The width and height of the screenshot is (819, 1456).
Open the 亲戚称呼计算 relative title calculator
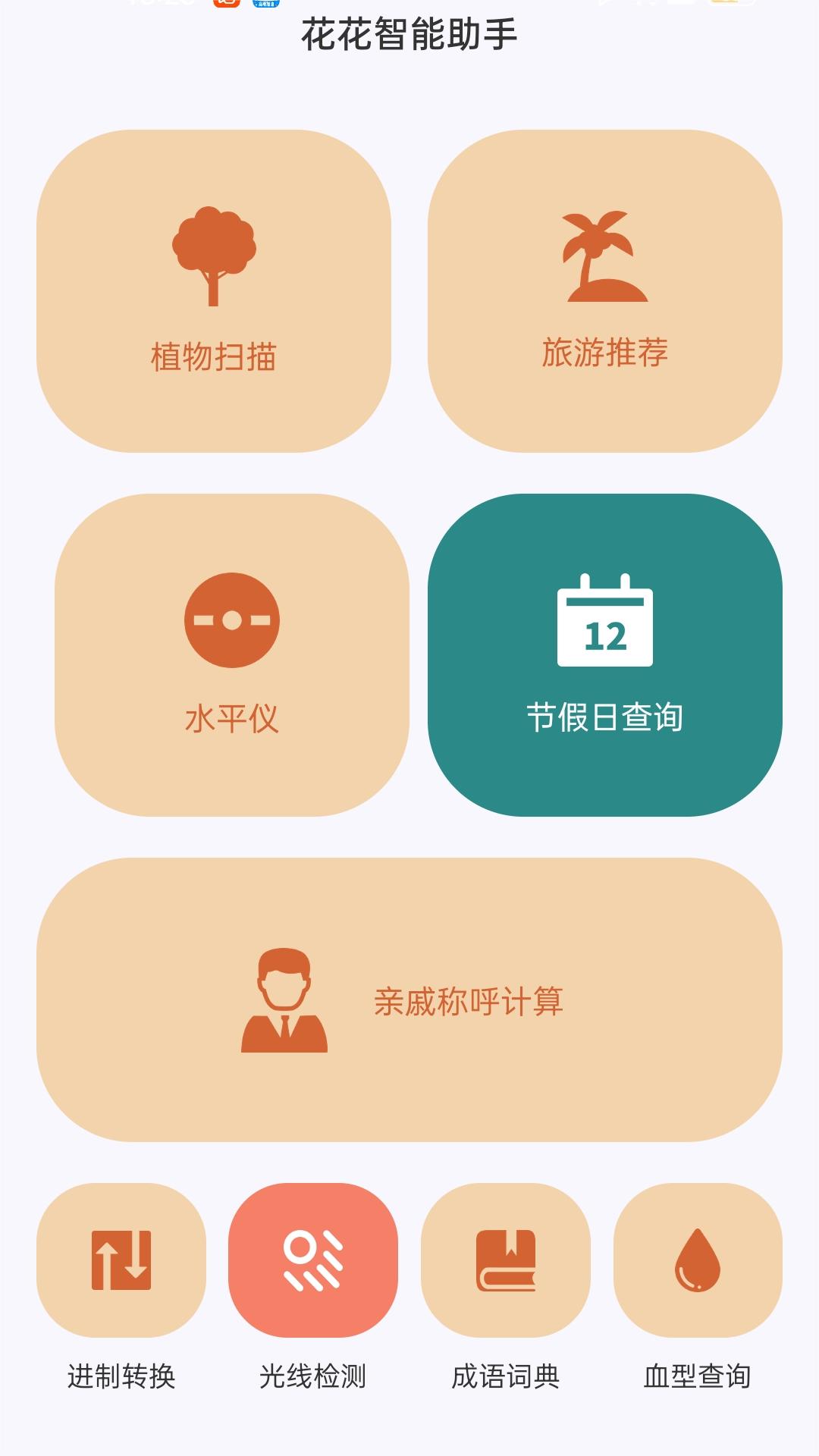409,999
